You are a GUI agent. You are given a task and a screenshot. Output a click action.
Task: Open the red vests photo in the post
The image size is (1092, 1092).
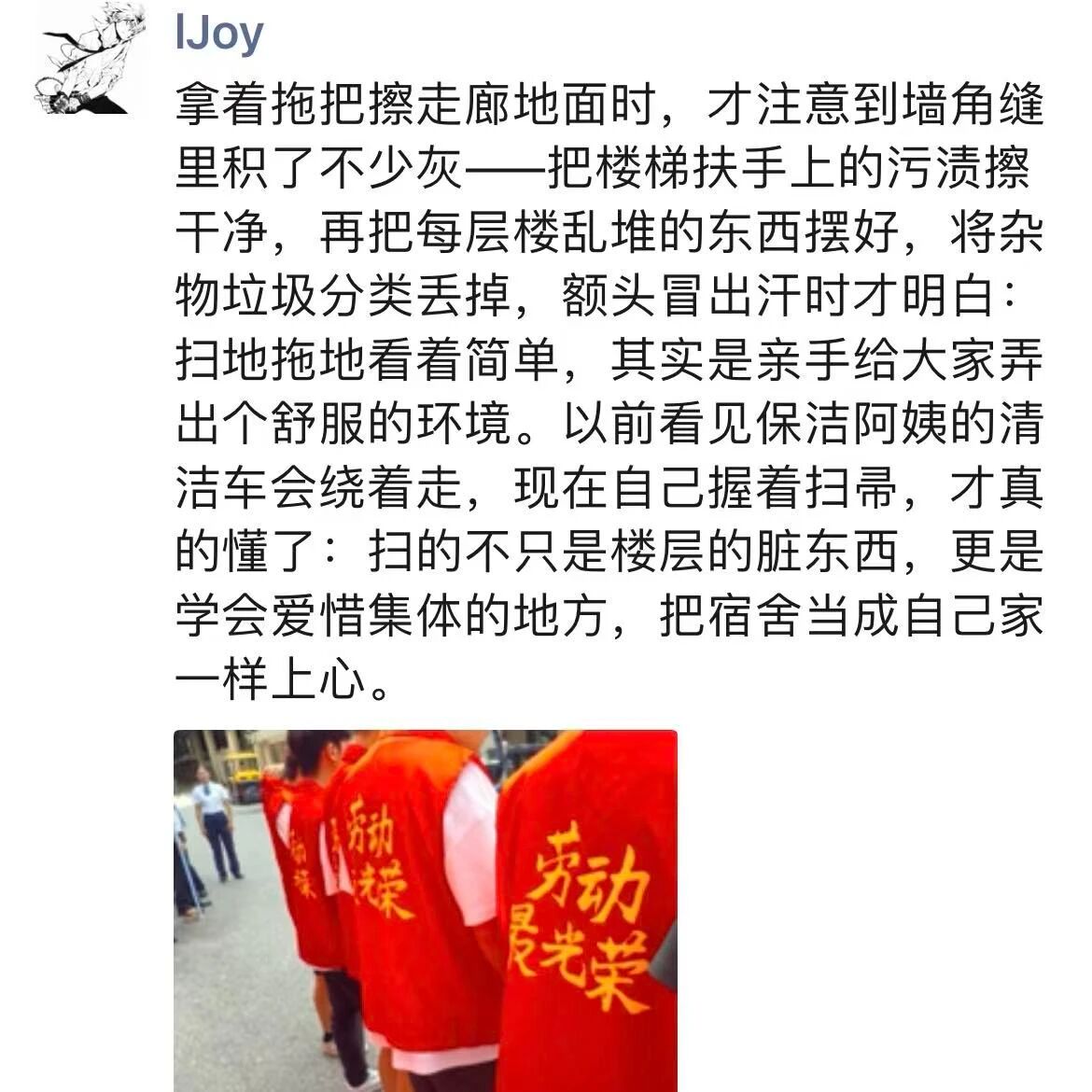[x=426, y=910]
